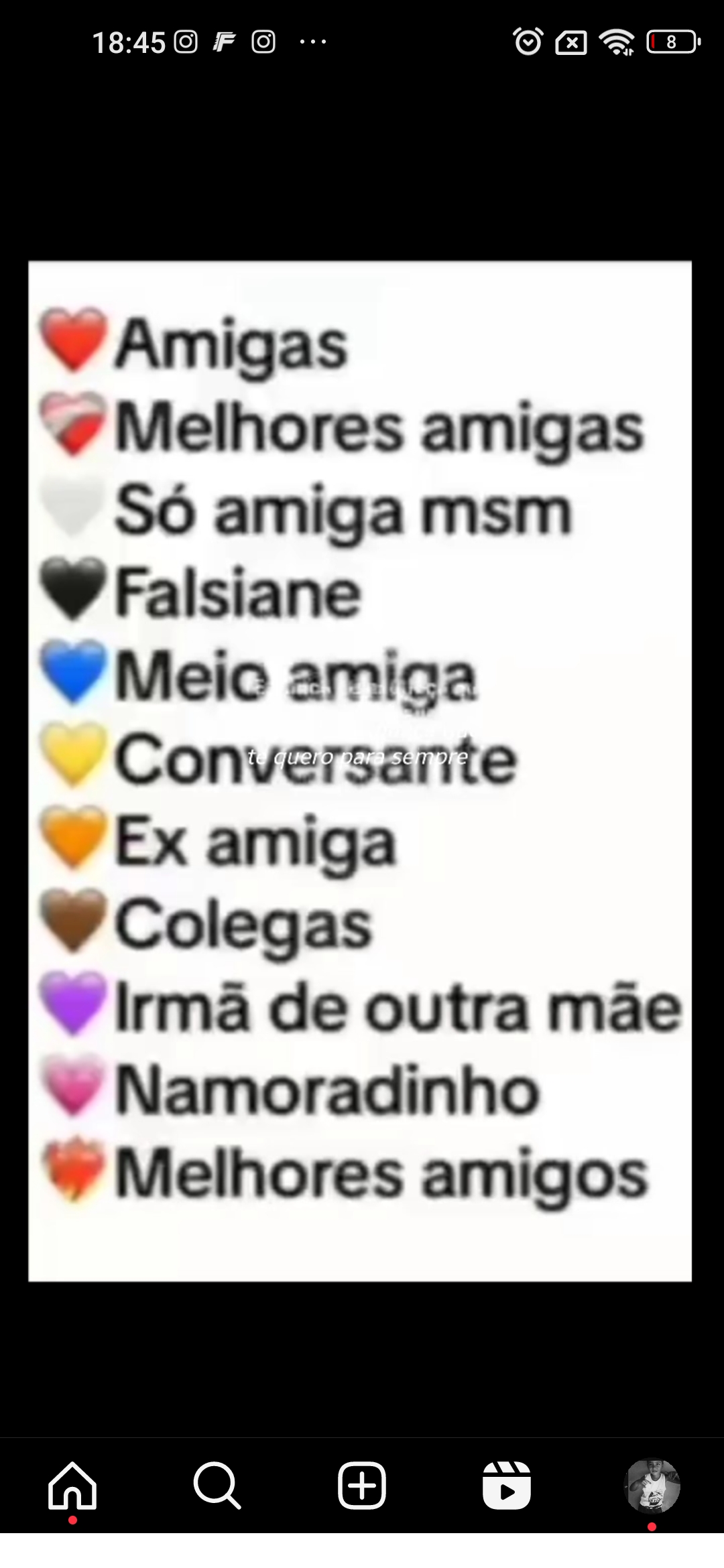Switch to the Reels tab
724x1568 pixels.
[x=507, y=1485]
